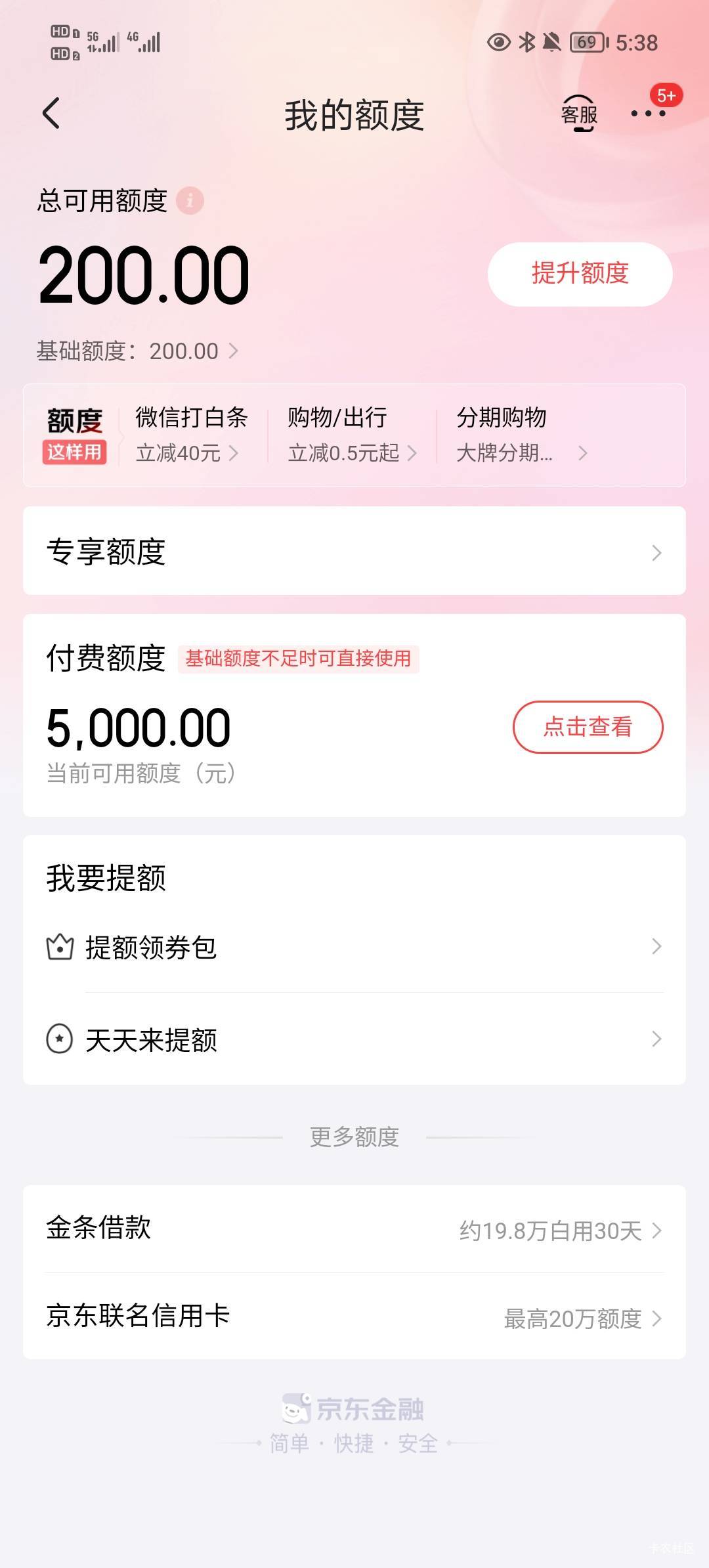Screen dimensions: 709x1568
Task: Open 微信打白条 立减40元 offer
Action: pos(190,435)
